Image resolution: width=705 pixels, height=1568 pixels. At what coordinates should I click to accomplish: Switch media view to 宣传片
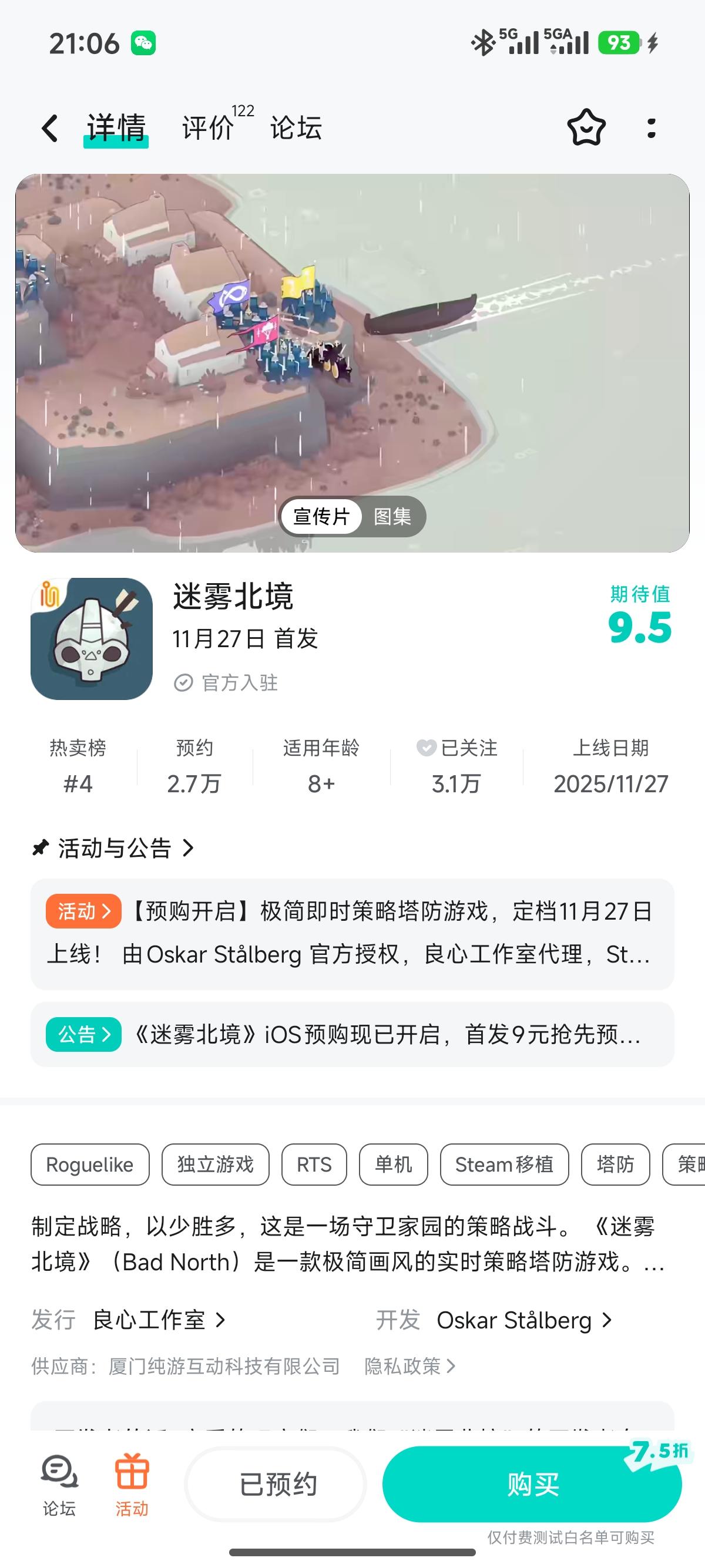click(x=321, y=517)
